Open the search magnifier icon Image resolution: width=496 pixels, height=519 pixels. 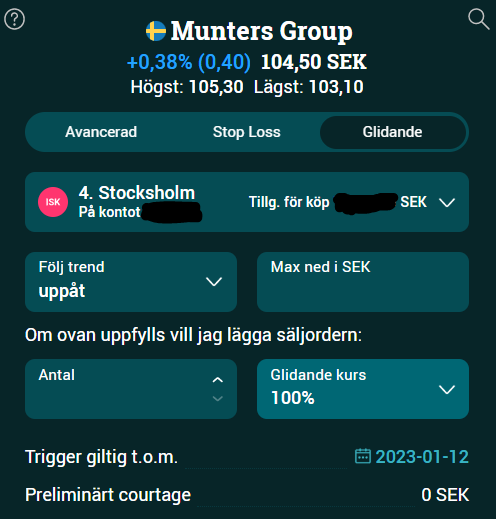478,19
